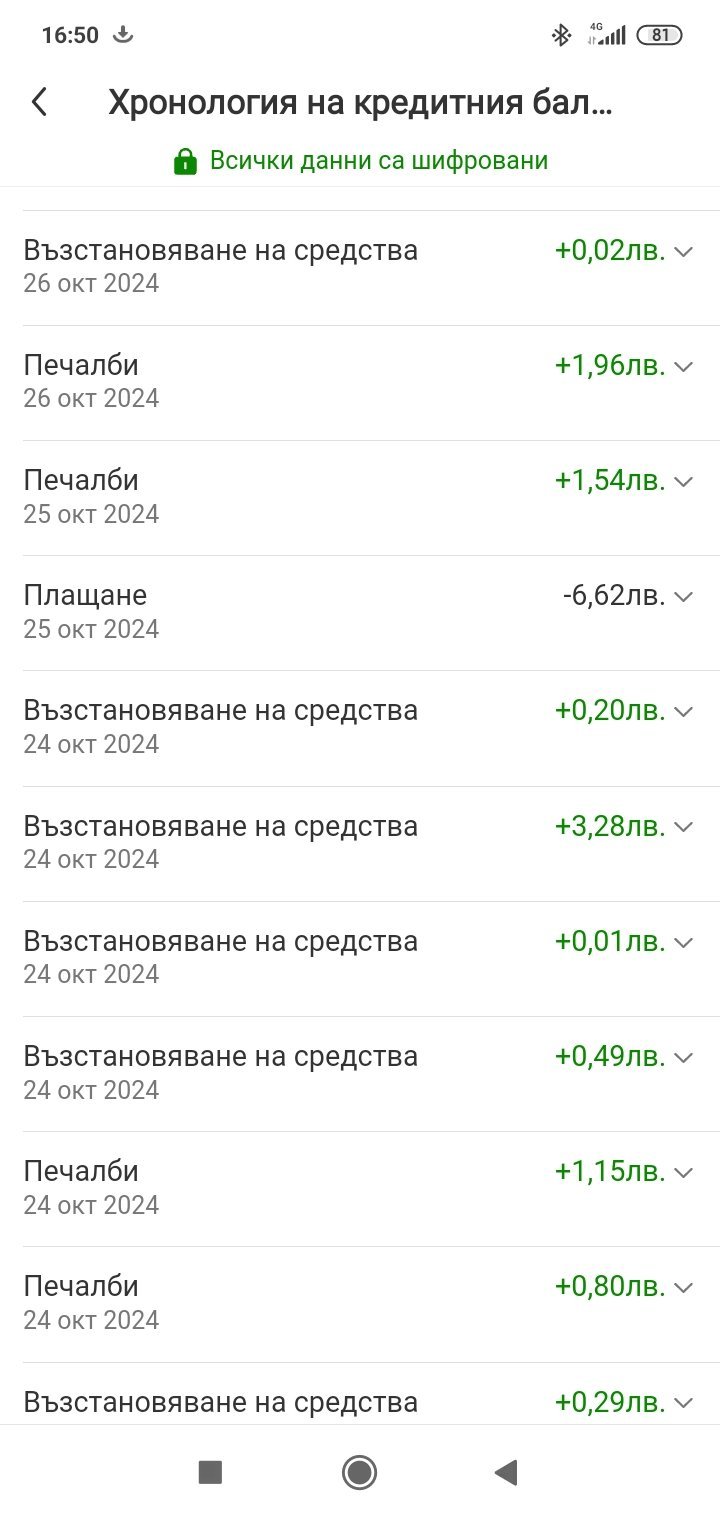
Task: Expand the +0,80лв. Печалби entry
Action: click(684, 1287)
